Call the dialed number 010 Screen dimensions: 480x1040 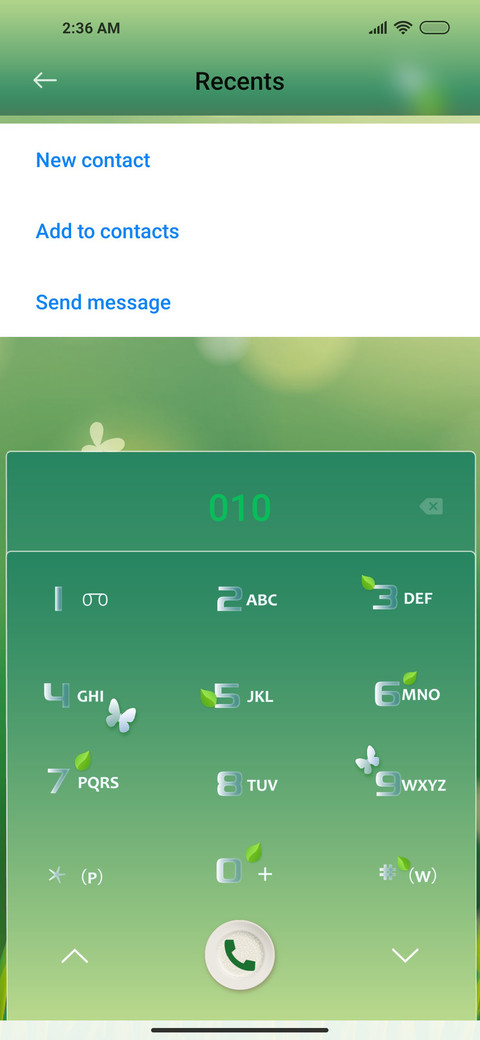tap(239, 955)
